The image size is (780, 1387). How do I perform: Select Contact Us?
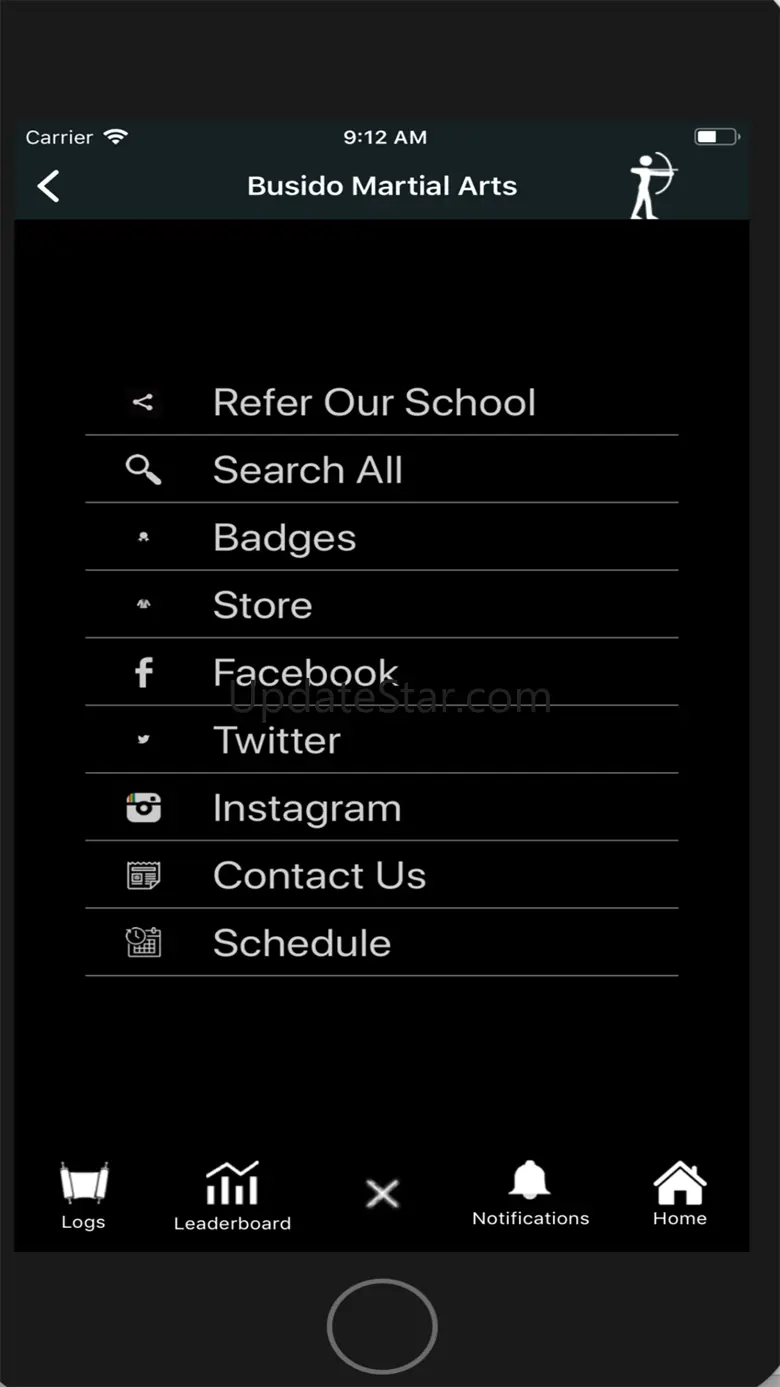tap(320, 875)
